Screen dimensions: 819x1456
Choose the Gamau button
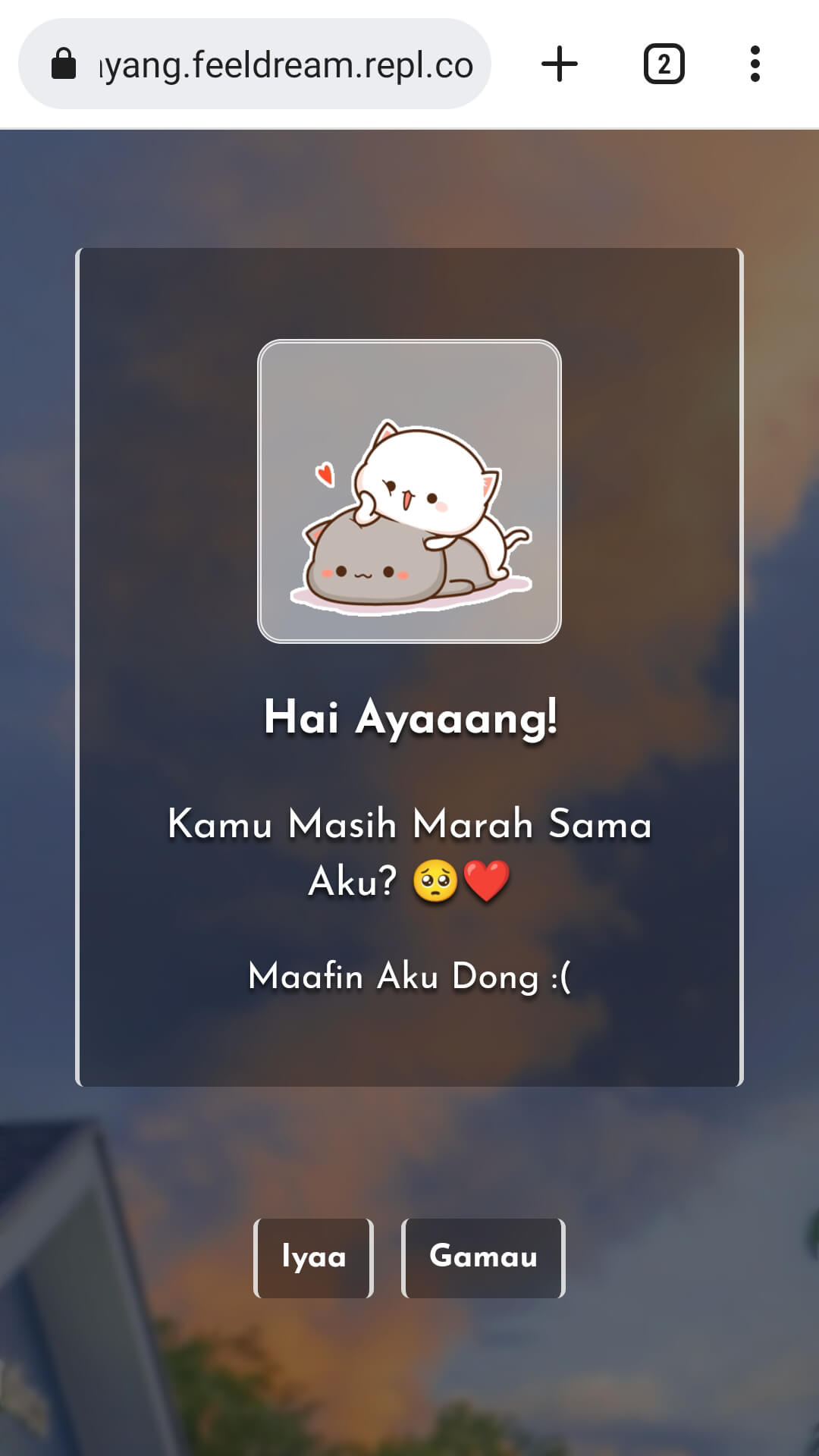[483, 1257]
